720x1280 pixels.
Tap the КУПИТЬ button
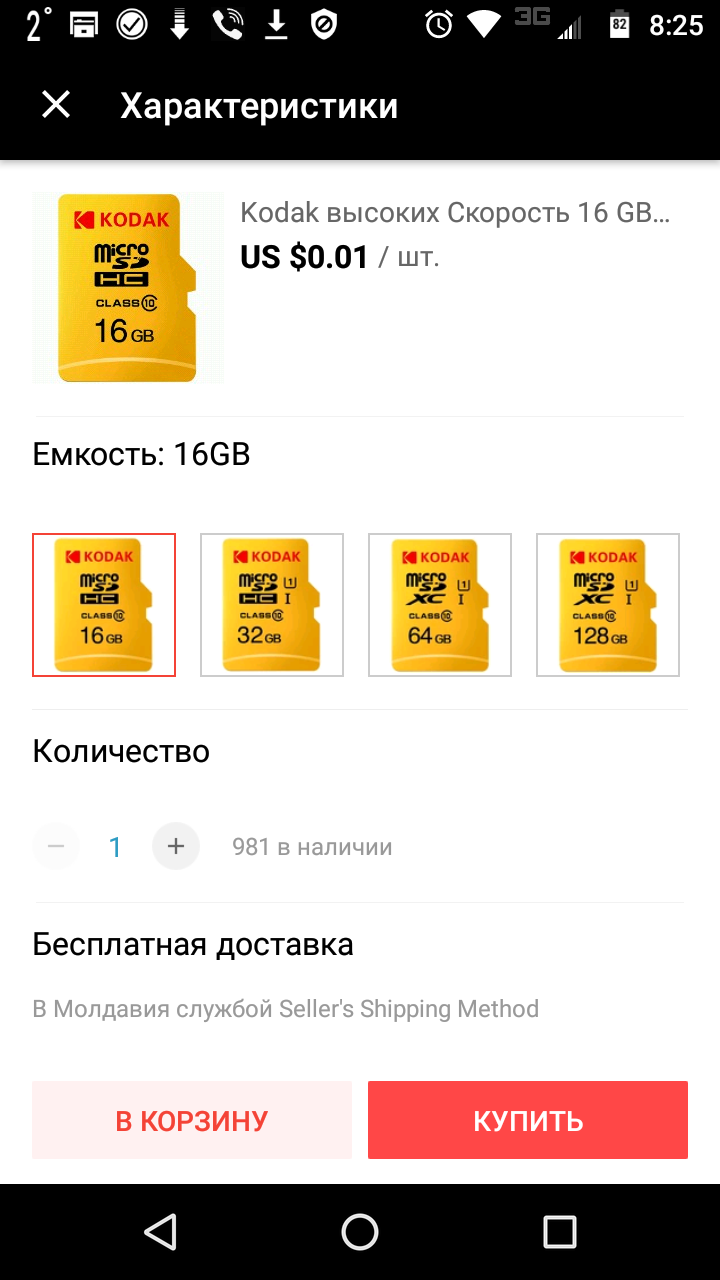(x=528, y=1120)
